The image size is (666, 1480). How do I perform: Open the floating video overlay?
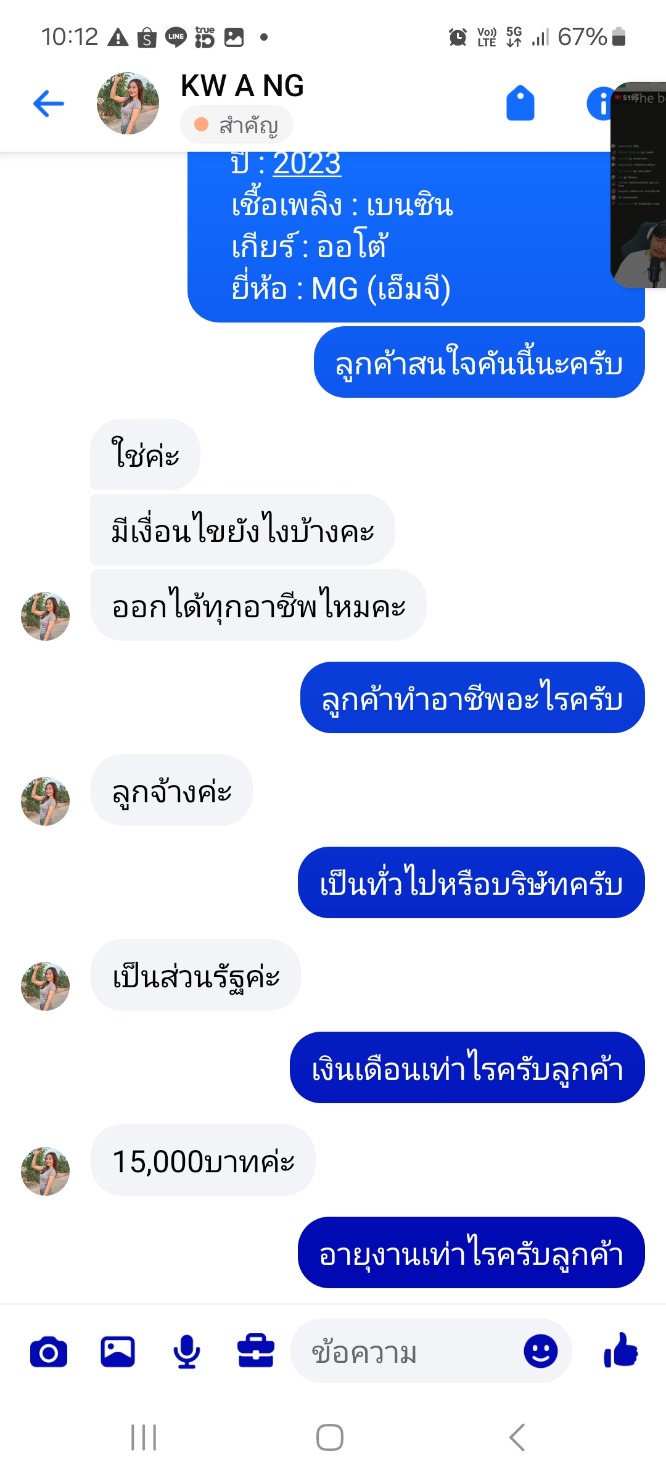[639, 185]
